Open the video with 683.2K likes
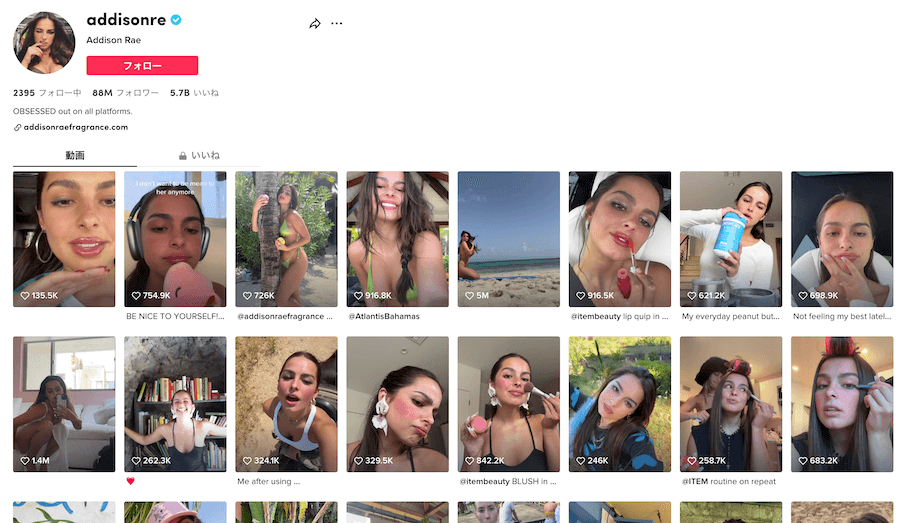This screenshot has width=900, height=523. [x=841, y=403]
